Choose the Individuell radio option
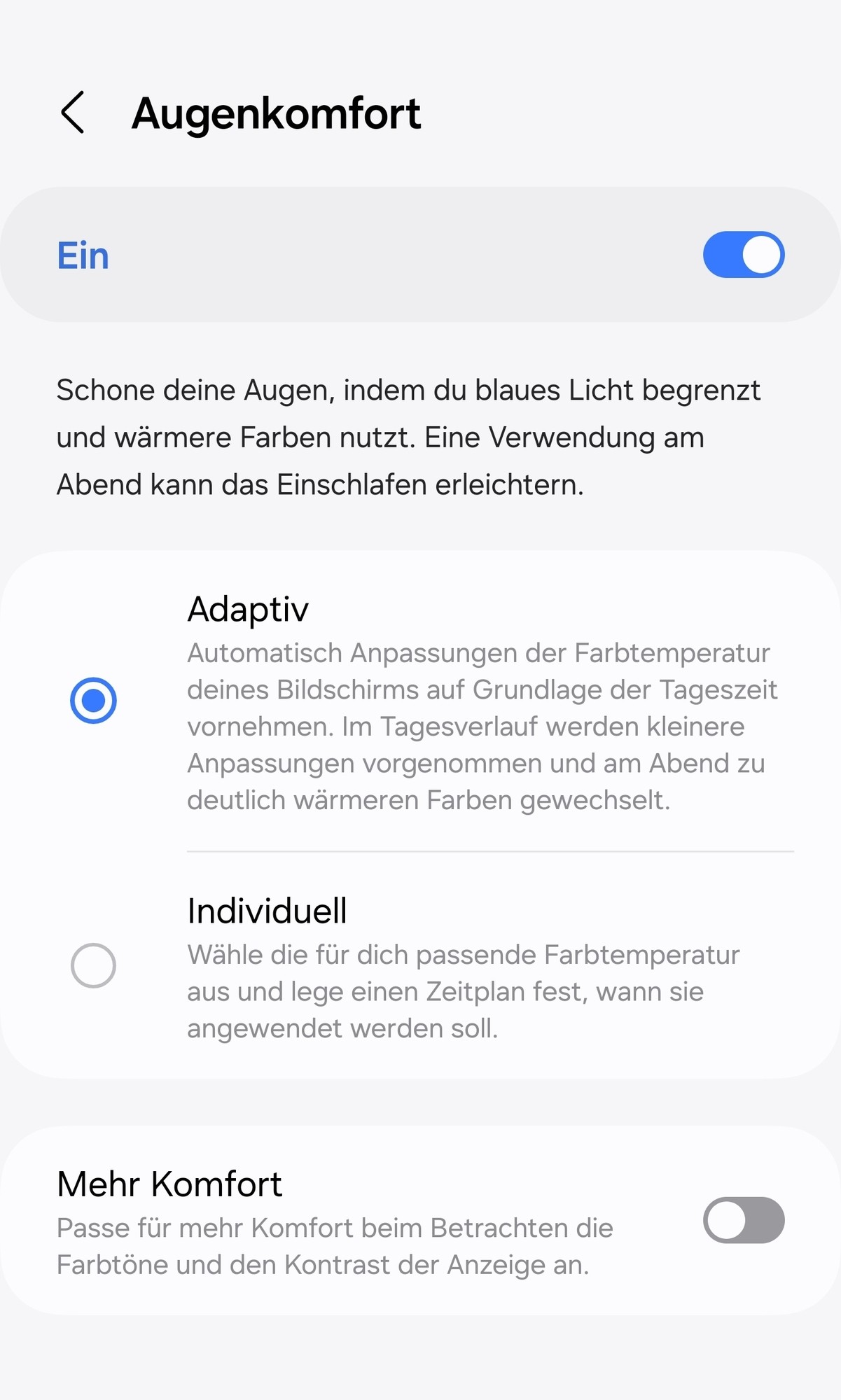This screenshot has width=841, height=1400. pos(93,965)
